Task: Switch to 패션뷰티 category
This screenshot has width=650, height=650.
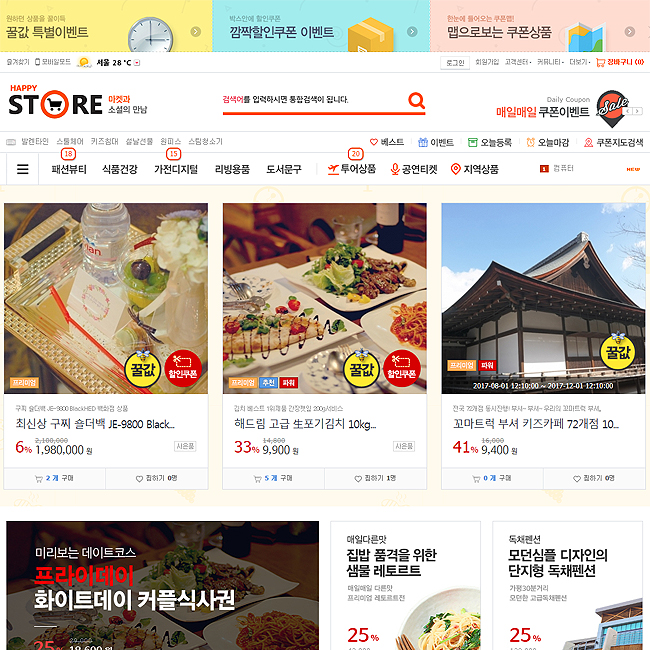Action: (x=69, y=169)
